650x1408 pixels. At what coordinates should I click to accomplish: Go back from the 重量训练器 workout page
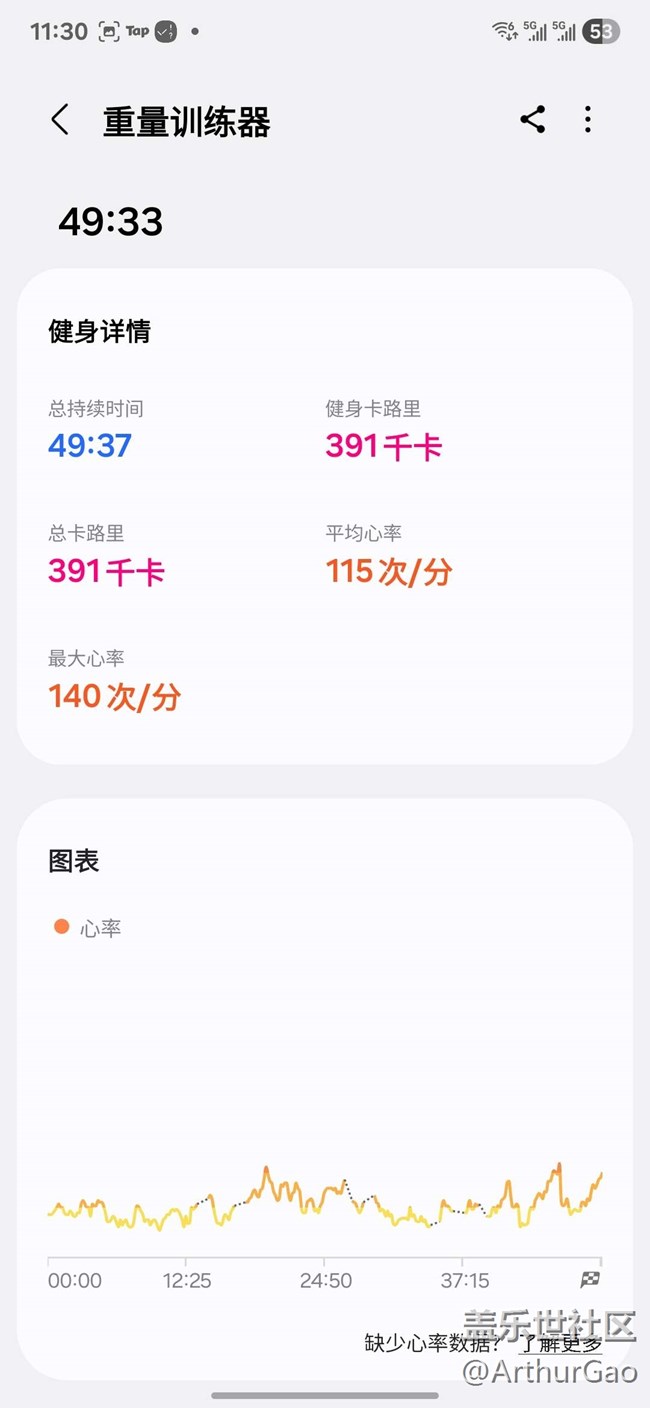pos(60,120)
